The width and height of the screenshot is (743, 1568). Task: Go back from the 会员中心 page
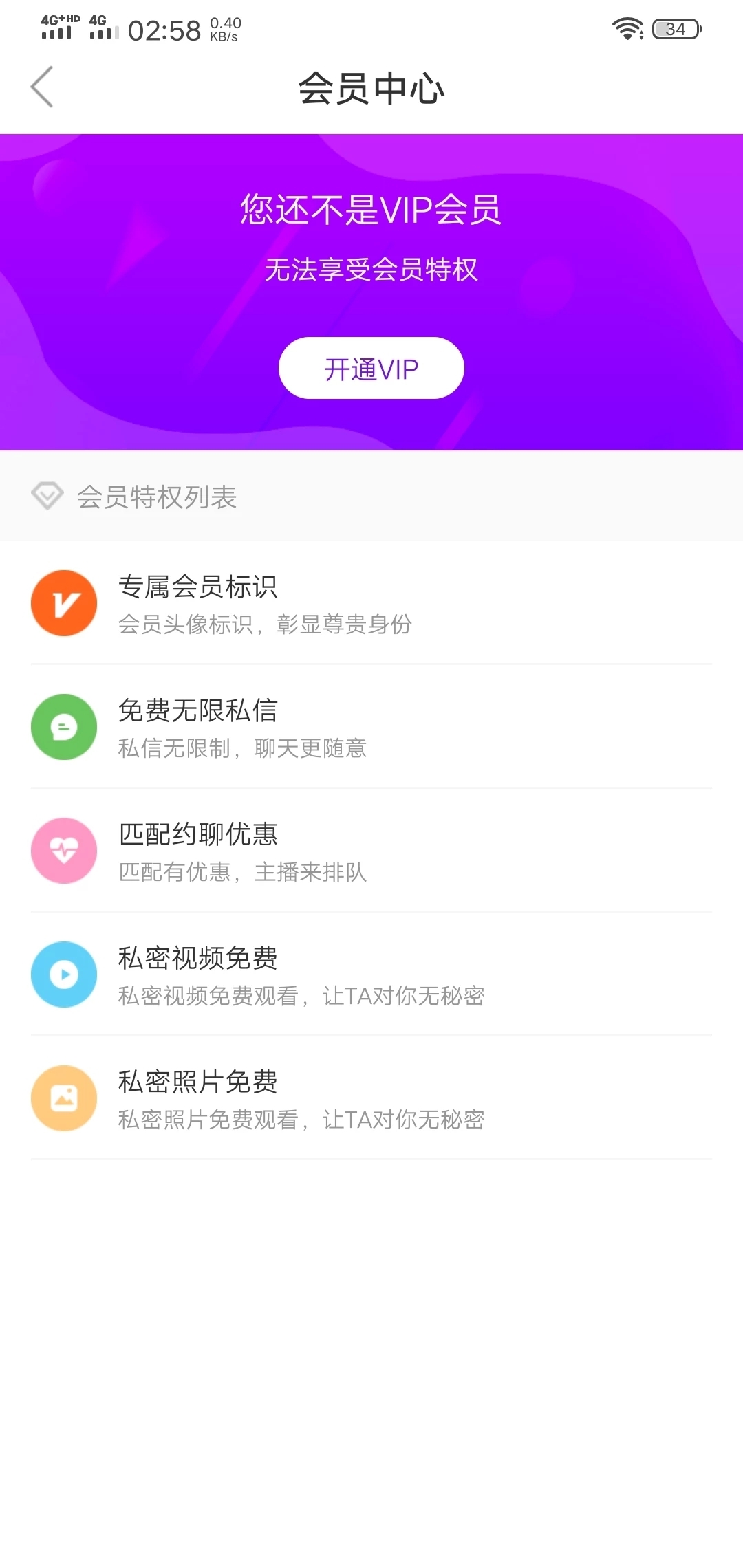pos(42,87)
